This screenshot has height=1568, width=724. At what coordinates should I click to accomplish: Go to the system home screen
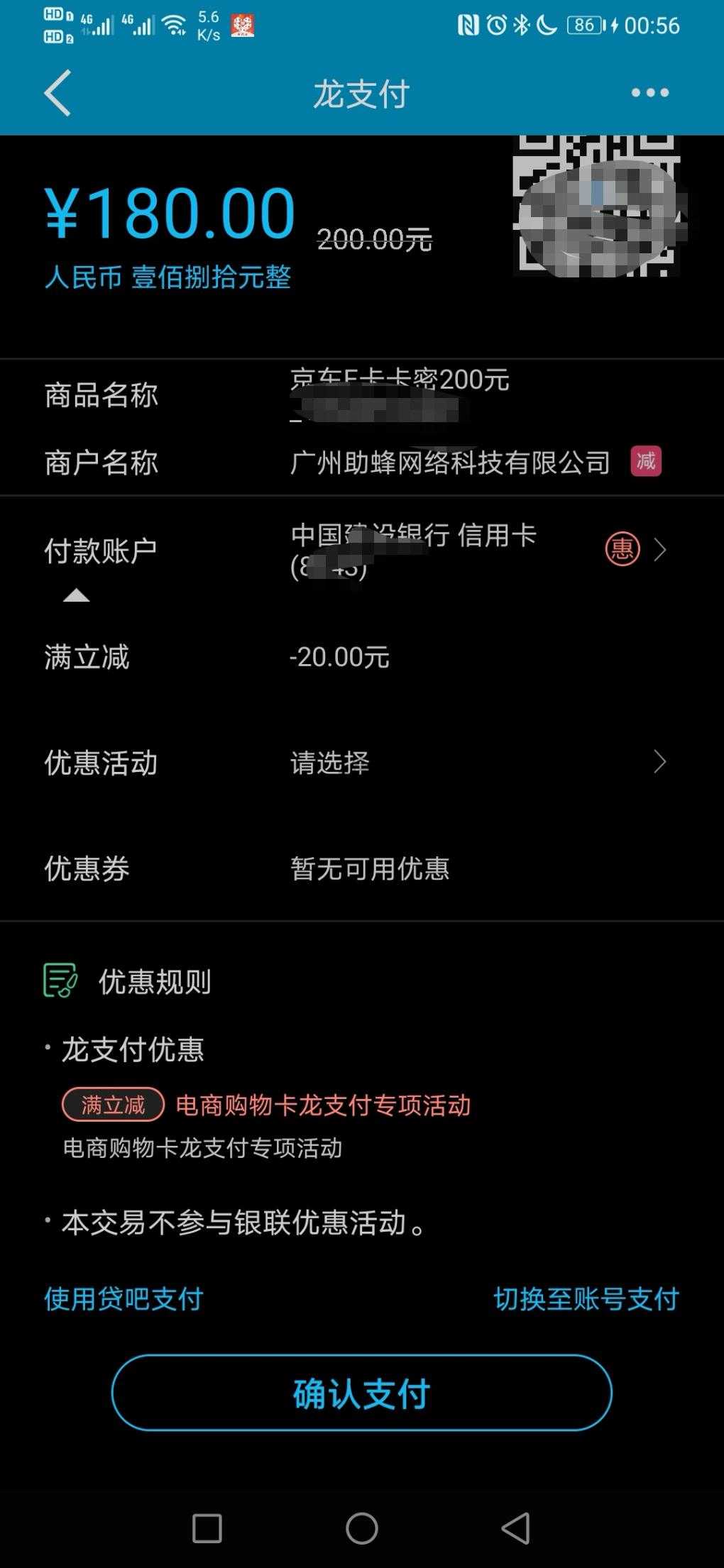point(361,1528)
